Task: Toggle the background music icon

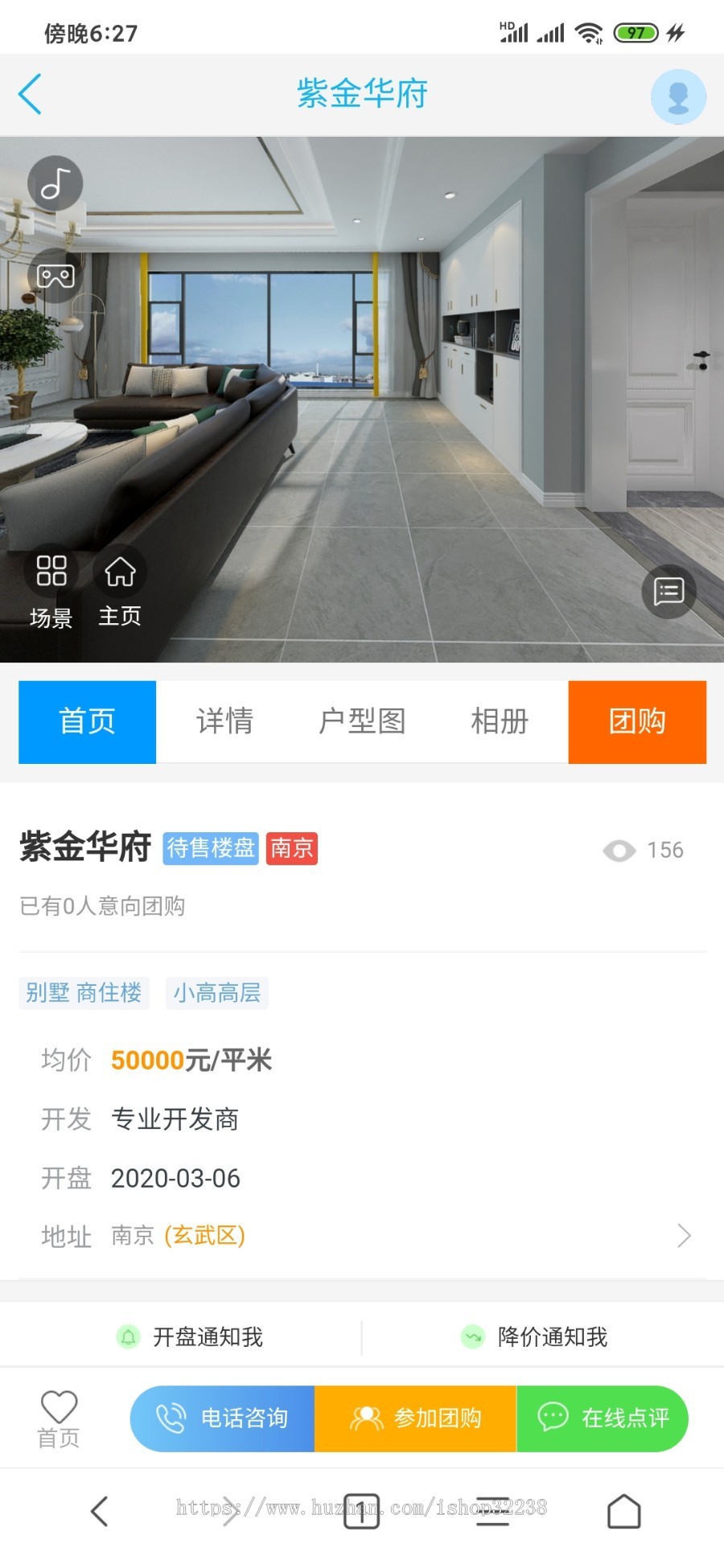Action: [55, 184]
